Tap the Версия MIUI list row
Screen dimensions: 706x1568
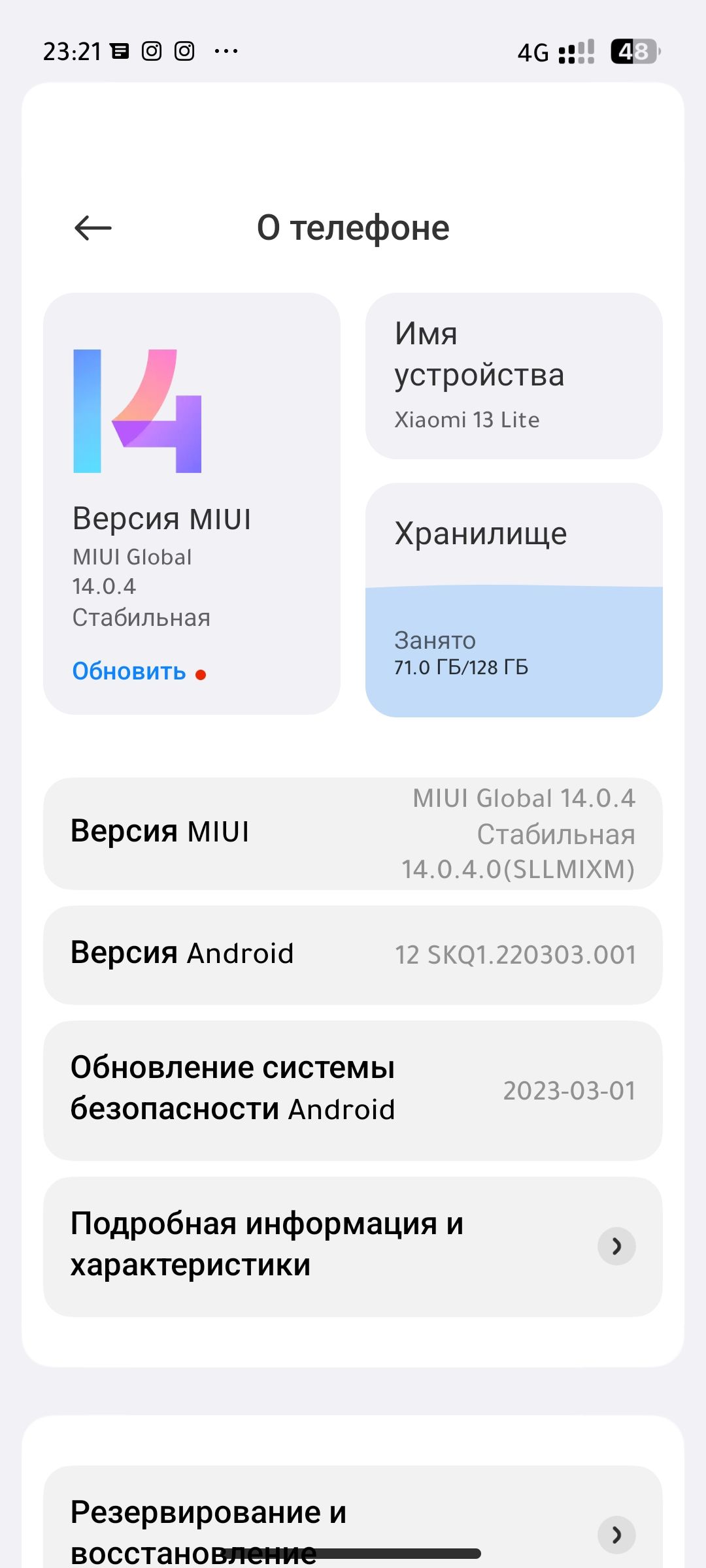coord(353,834)
